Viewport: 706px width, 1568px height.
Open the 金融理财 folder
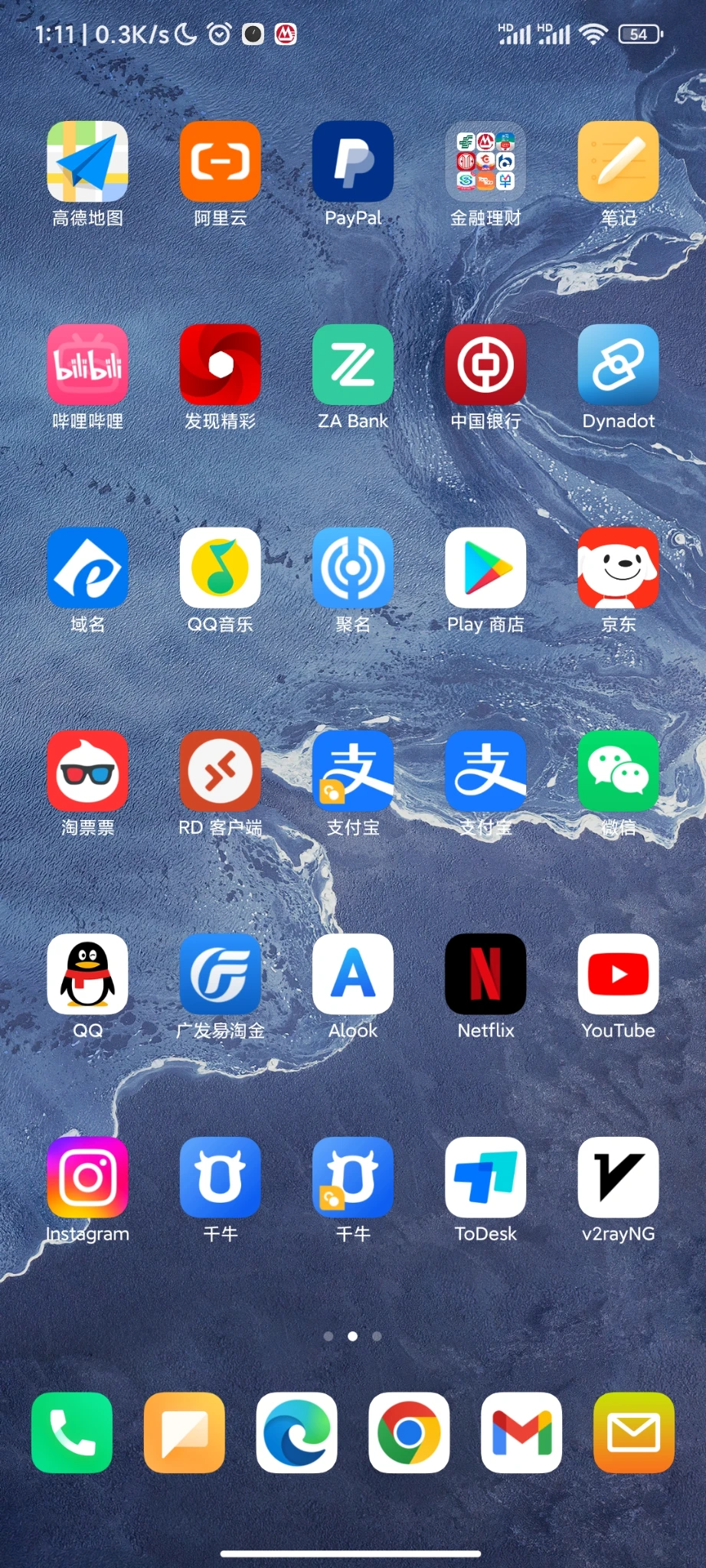pos(485,162)
